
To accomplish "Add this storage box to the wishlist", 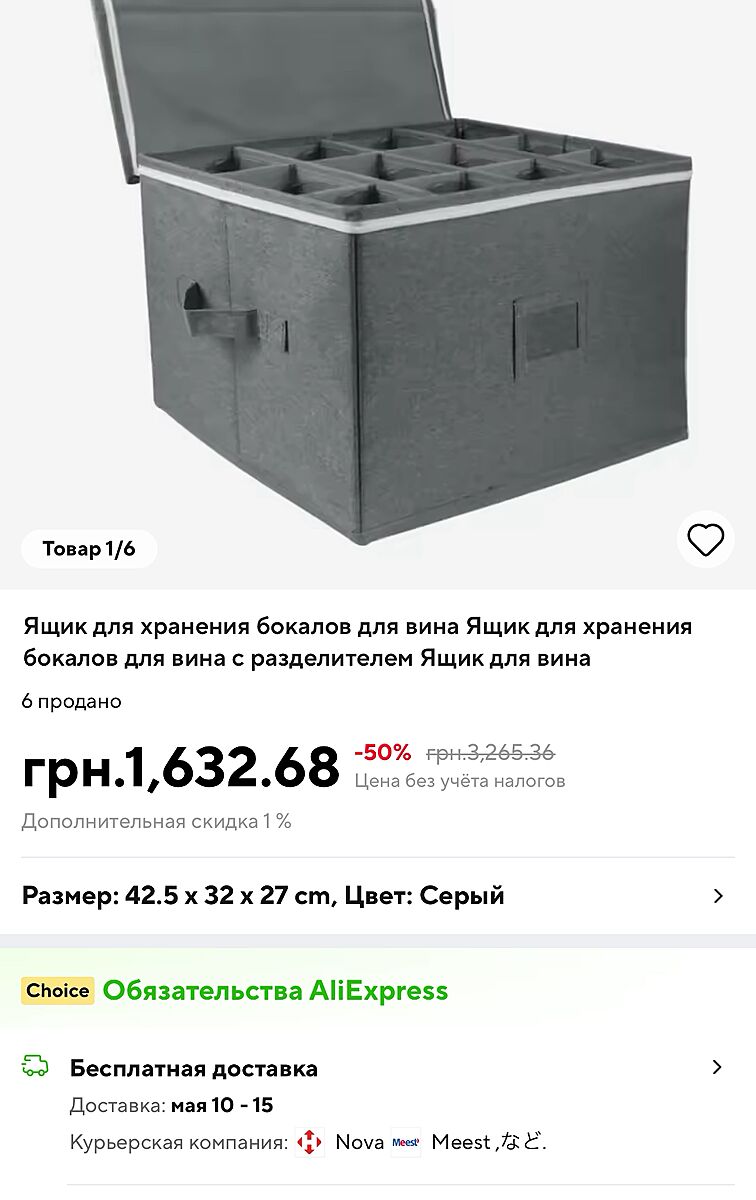I will (x=705, y=540).
